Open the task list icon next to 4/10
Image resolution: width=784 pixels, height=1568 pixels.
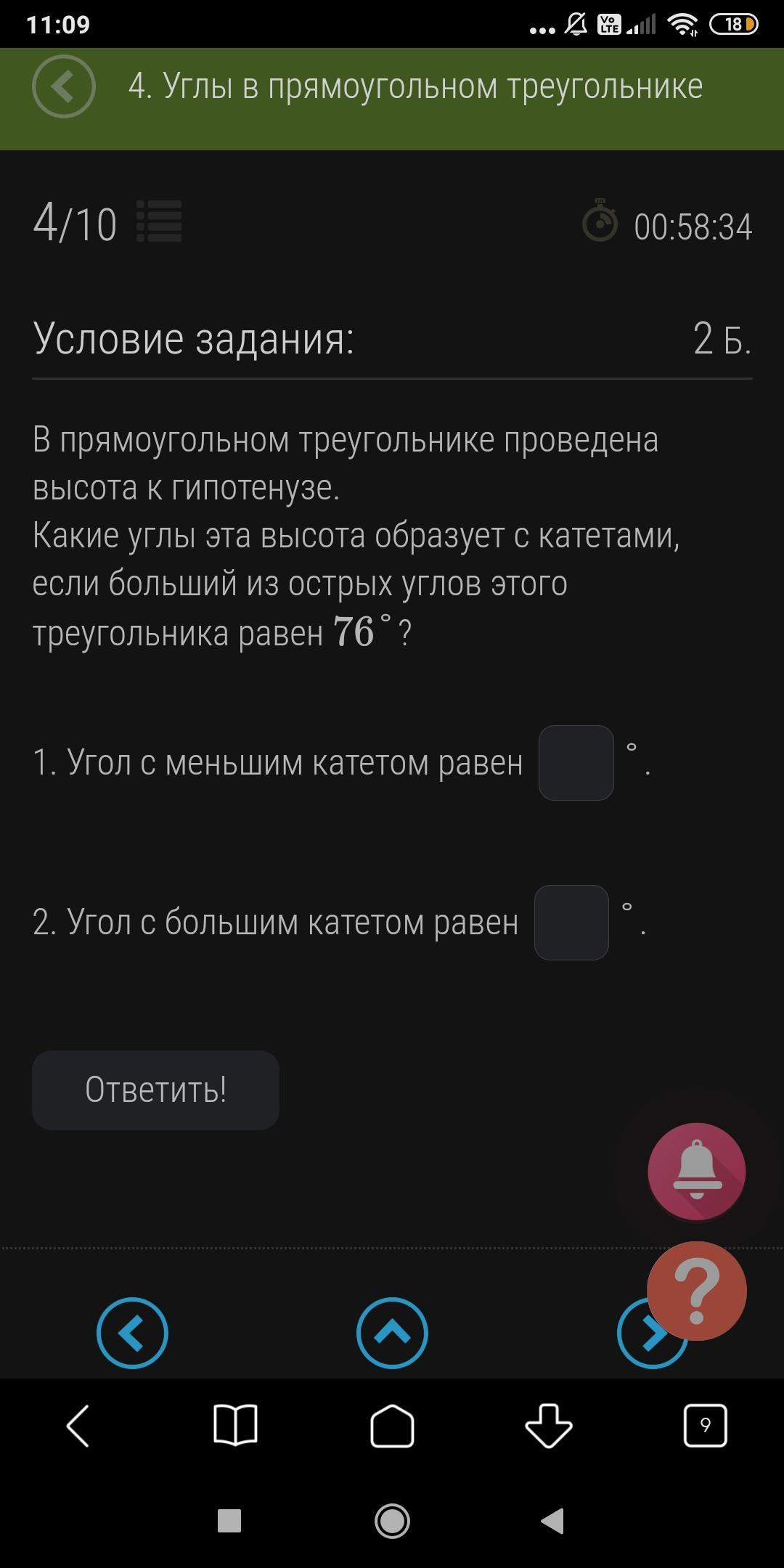[x=160, y=221]
